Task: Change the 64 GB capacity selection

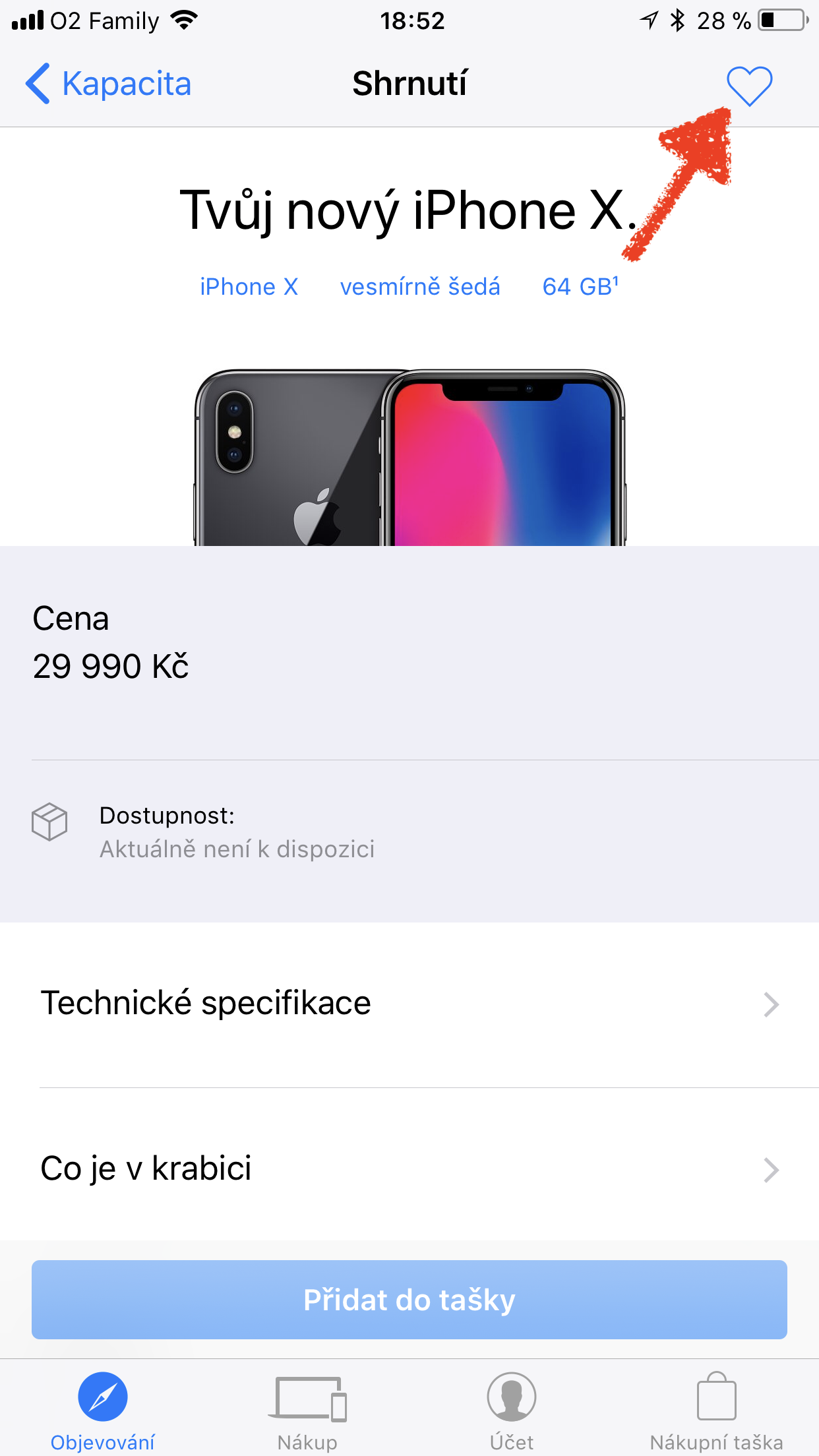Action: 580,287
